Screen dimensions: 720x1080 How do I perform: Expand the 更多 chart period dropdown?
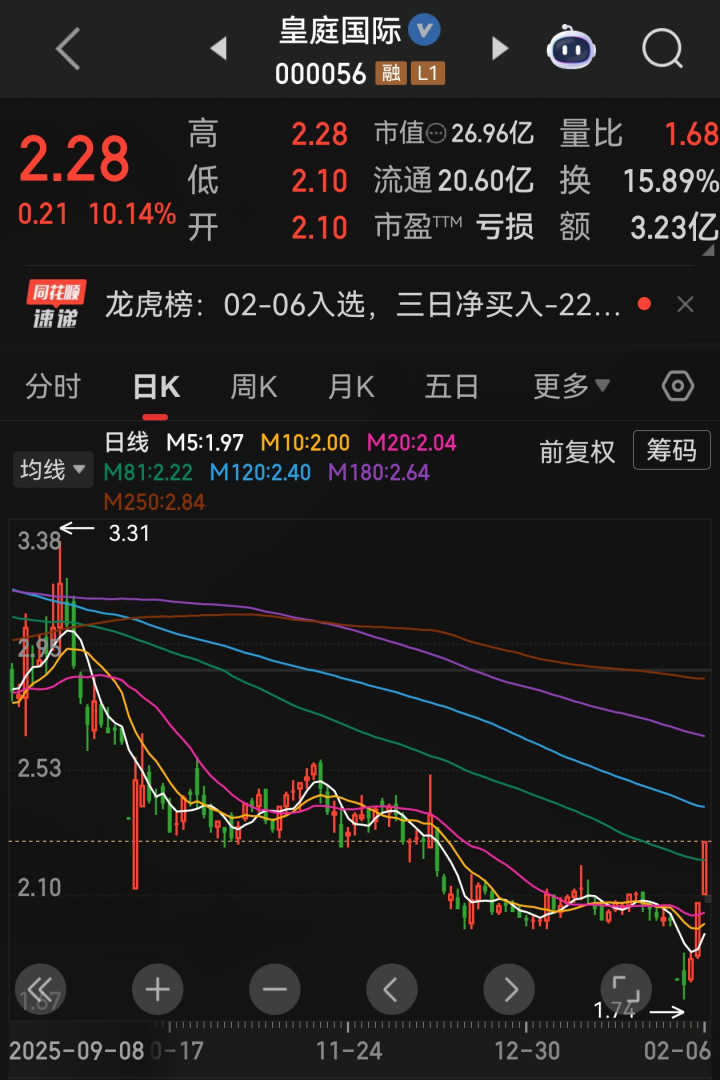tap(571, 386)
